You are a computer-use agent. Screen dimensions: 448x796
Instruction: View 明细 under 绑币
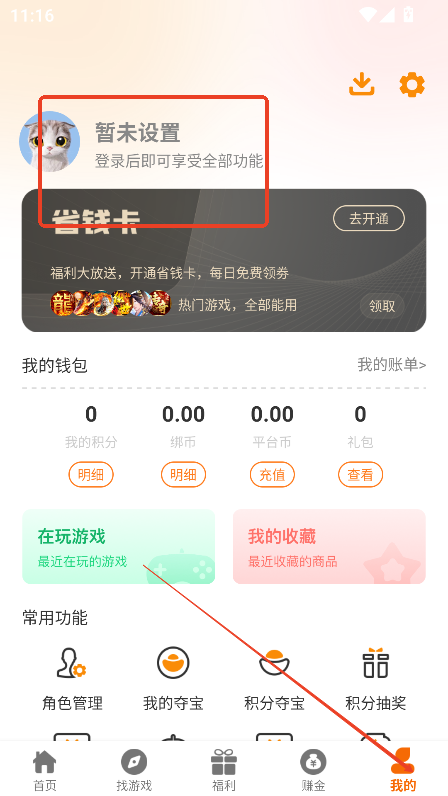(183, 475)
